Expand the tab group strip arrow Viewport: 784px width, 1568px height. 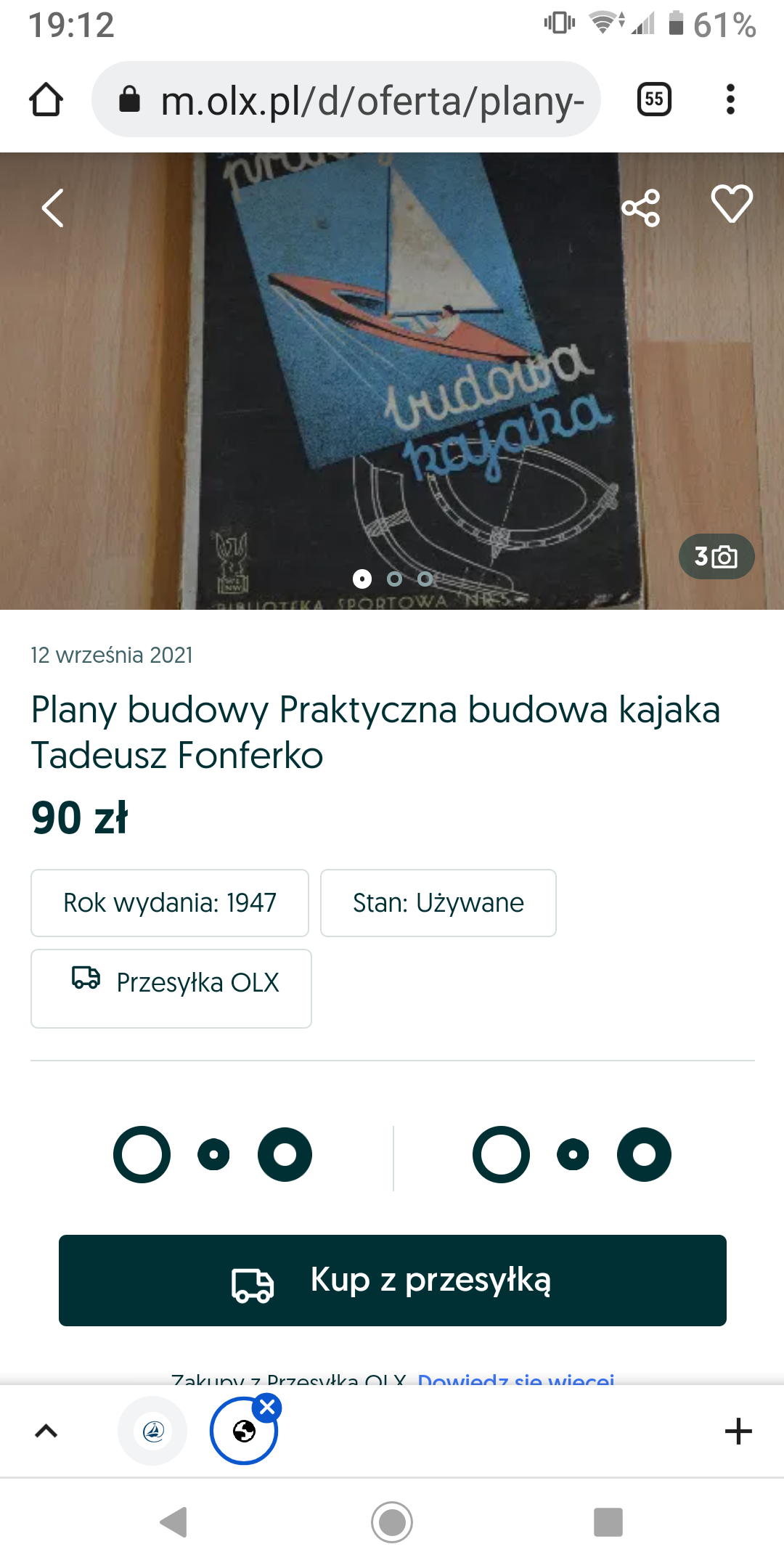[46, 1432]
